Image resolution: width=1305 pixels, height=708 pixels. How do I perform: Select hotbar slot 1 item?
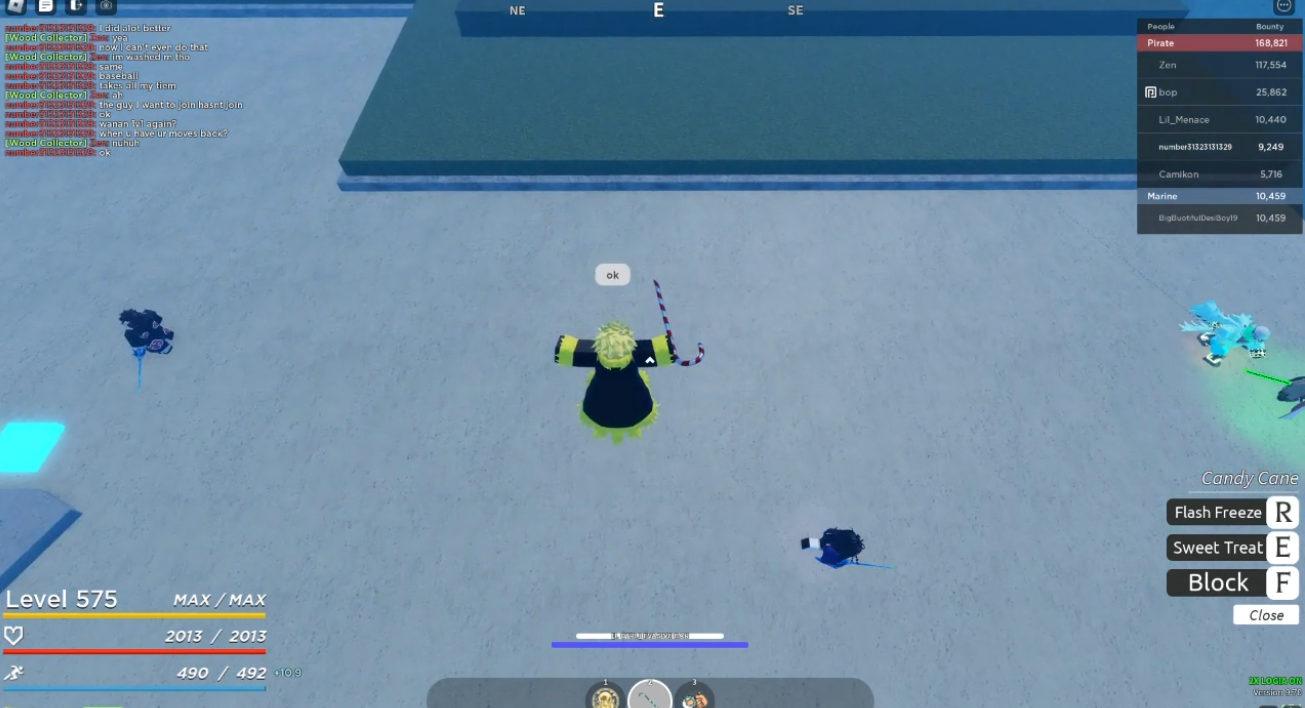click(605, 697)
